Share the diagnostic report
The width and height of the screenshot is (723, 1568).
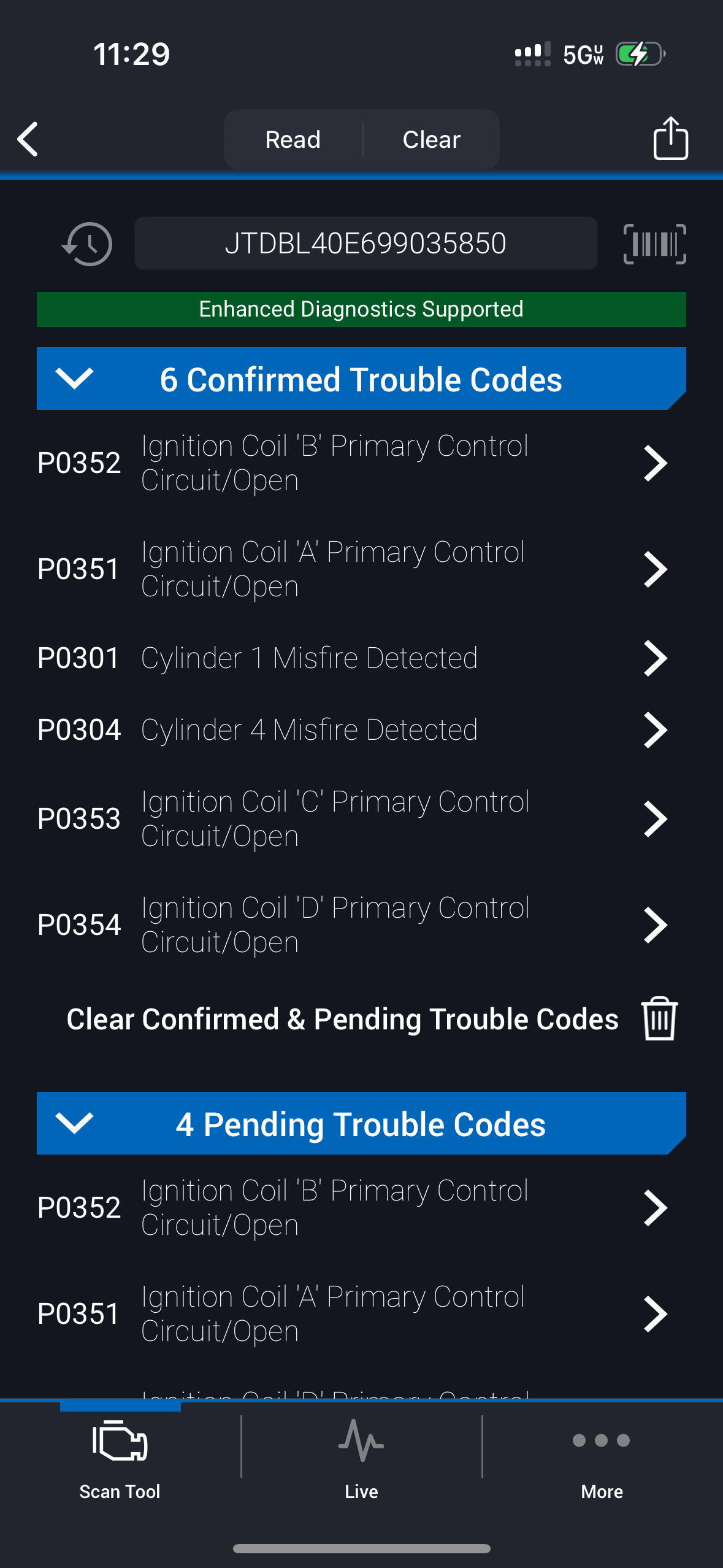670,139
